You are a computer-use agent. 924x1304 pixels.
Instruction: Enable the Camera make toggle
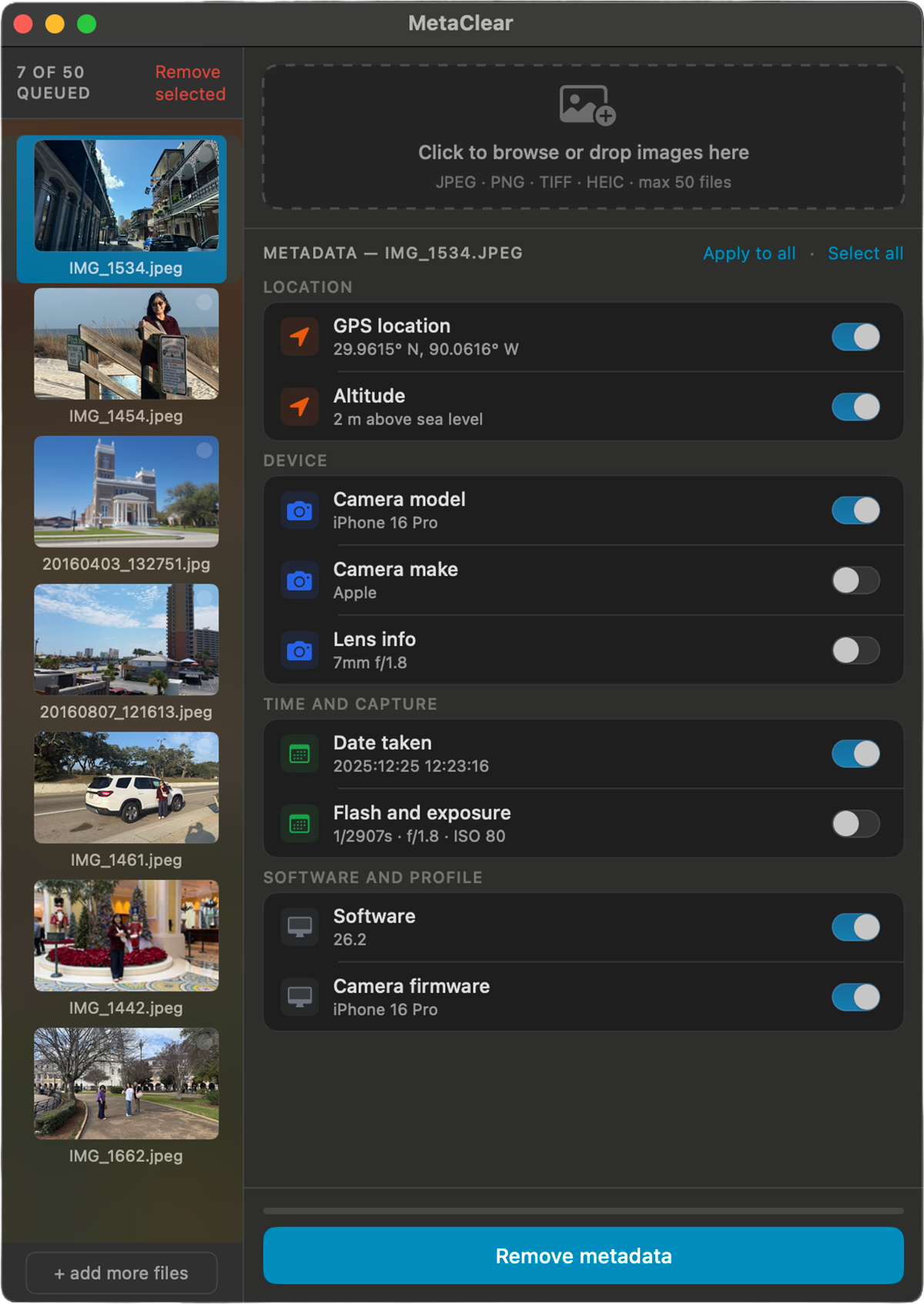pos(855,581)
